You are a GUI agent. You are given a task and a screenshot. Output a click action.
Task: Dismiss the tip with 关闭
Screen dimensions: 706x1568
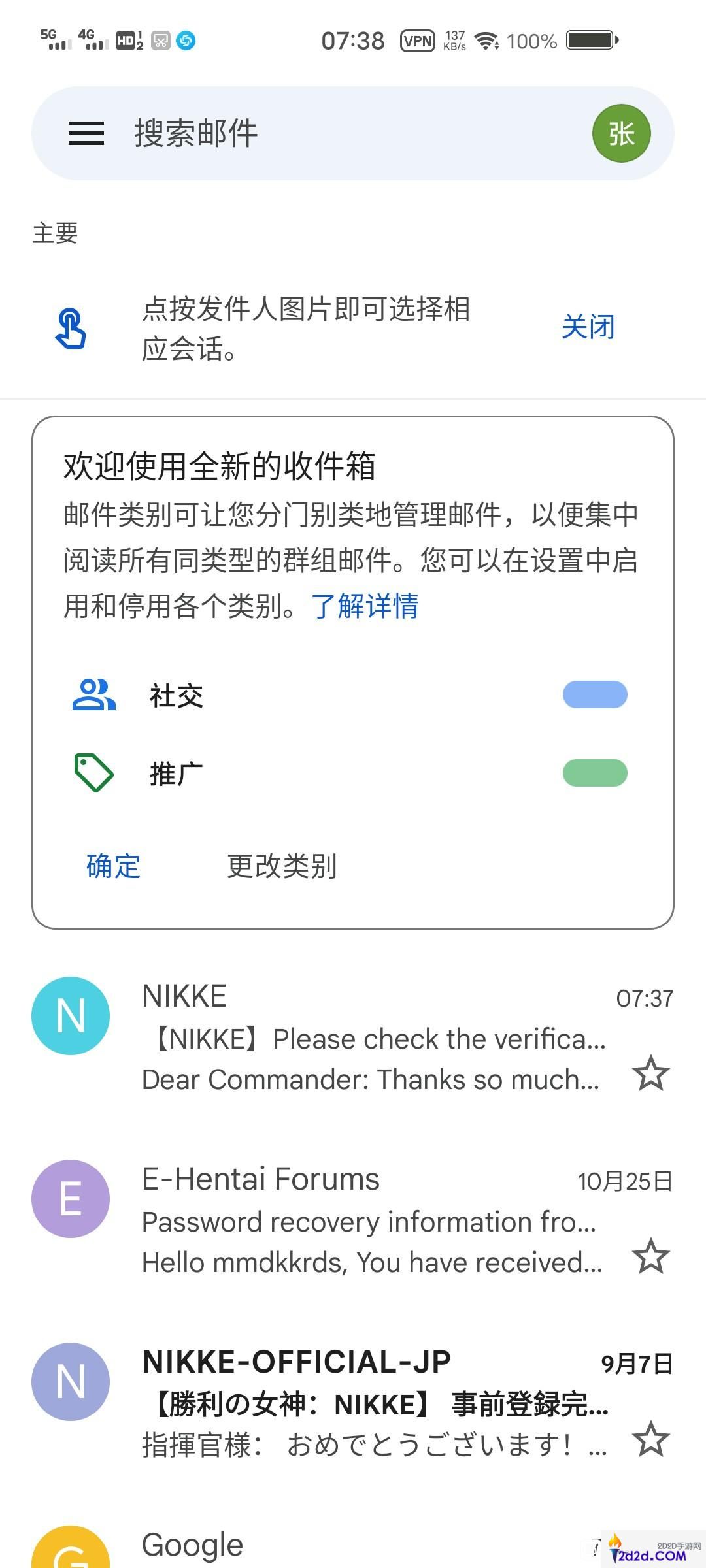pos(588,327)
